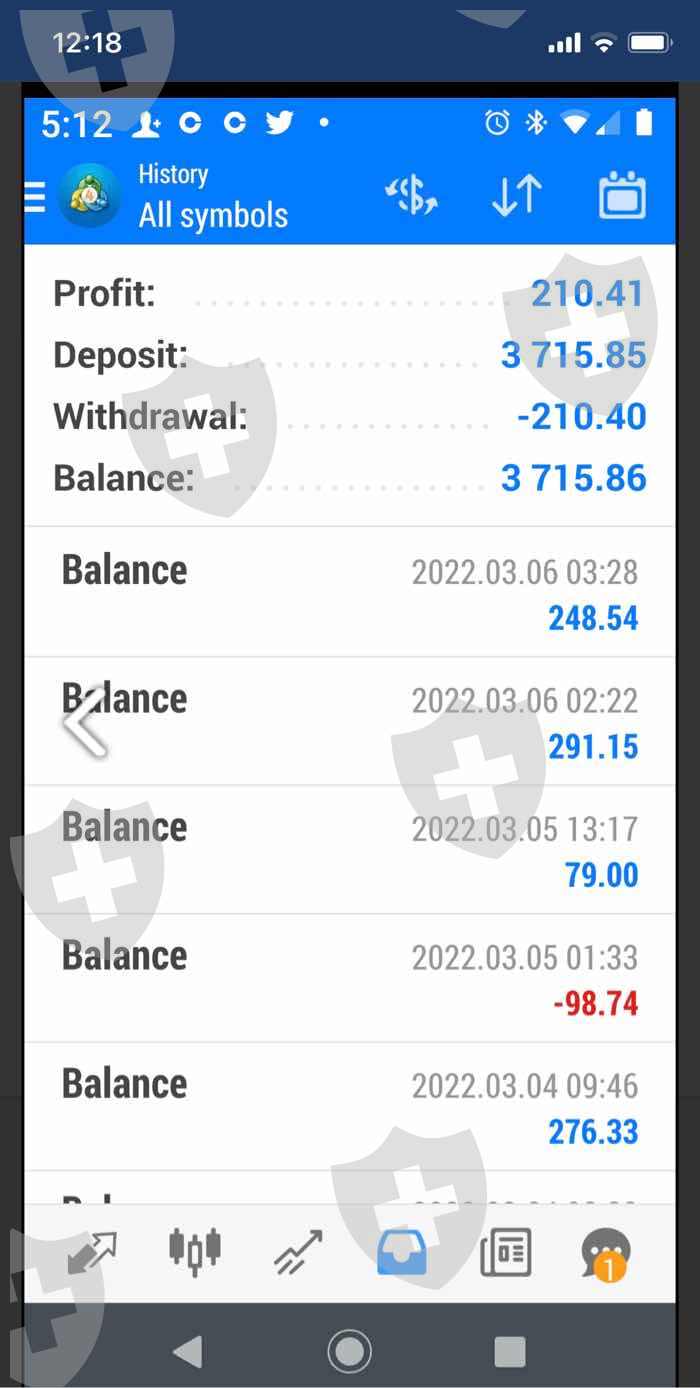700x1388 pixels.
Task: Tap the Android home circle button
Action: click(x=350, y=1352)
